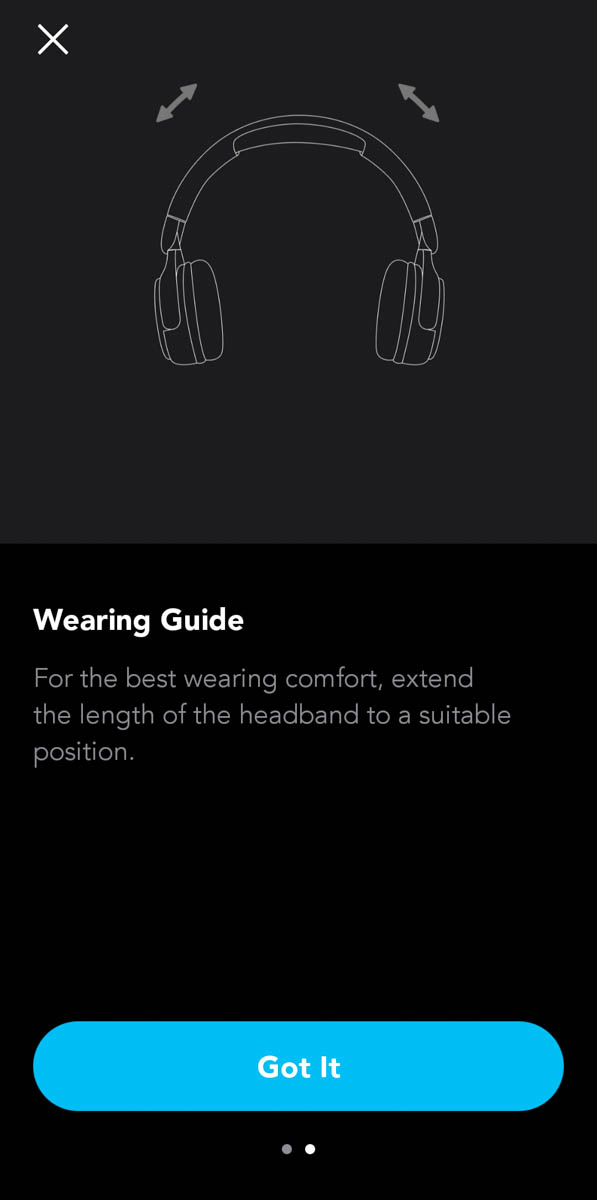Screen dimensions: 597x1200
Task: Close the Wearing Guide screen
Action: pos(52,39)
